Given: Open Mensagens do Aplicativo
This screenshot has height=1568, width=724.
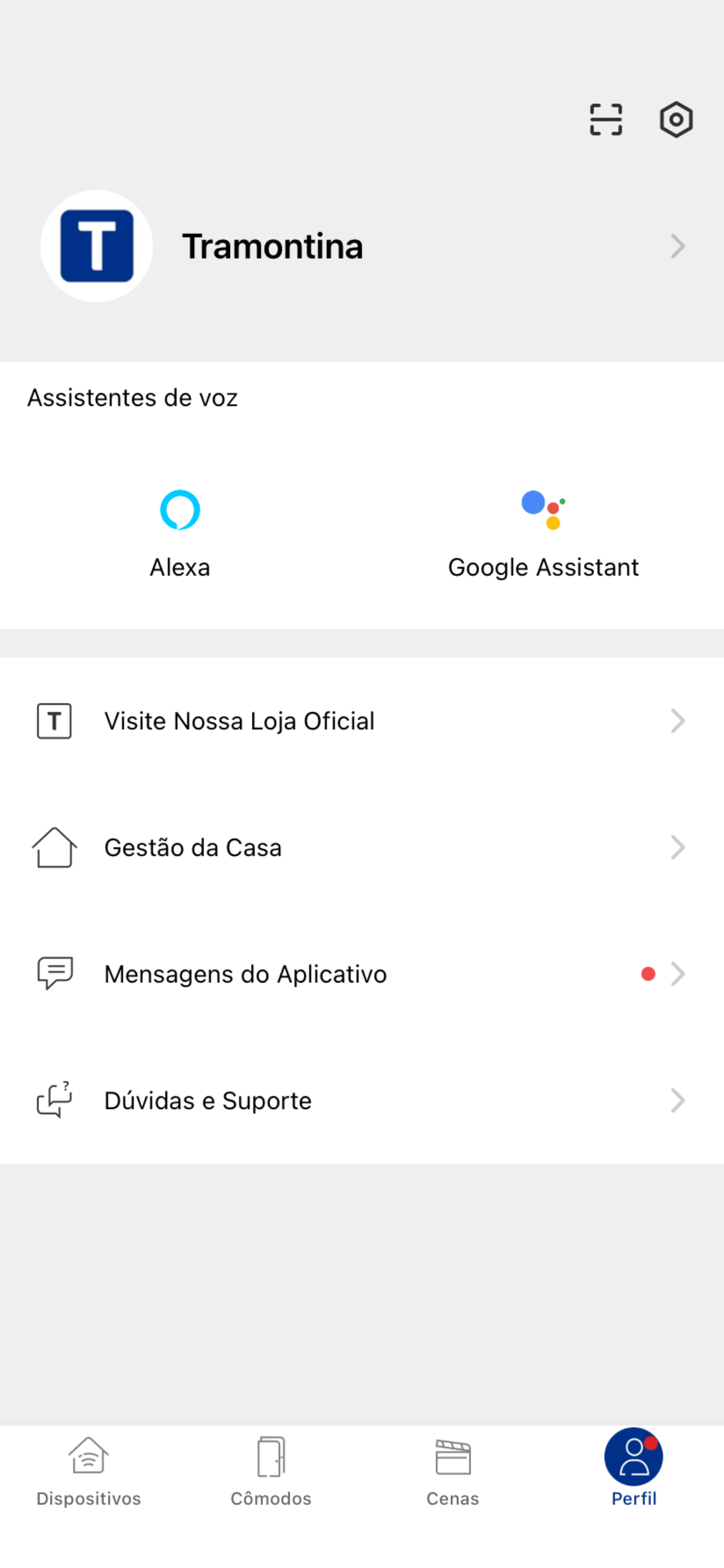Looking at the screenshot, I should pos(362,975).
